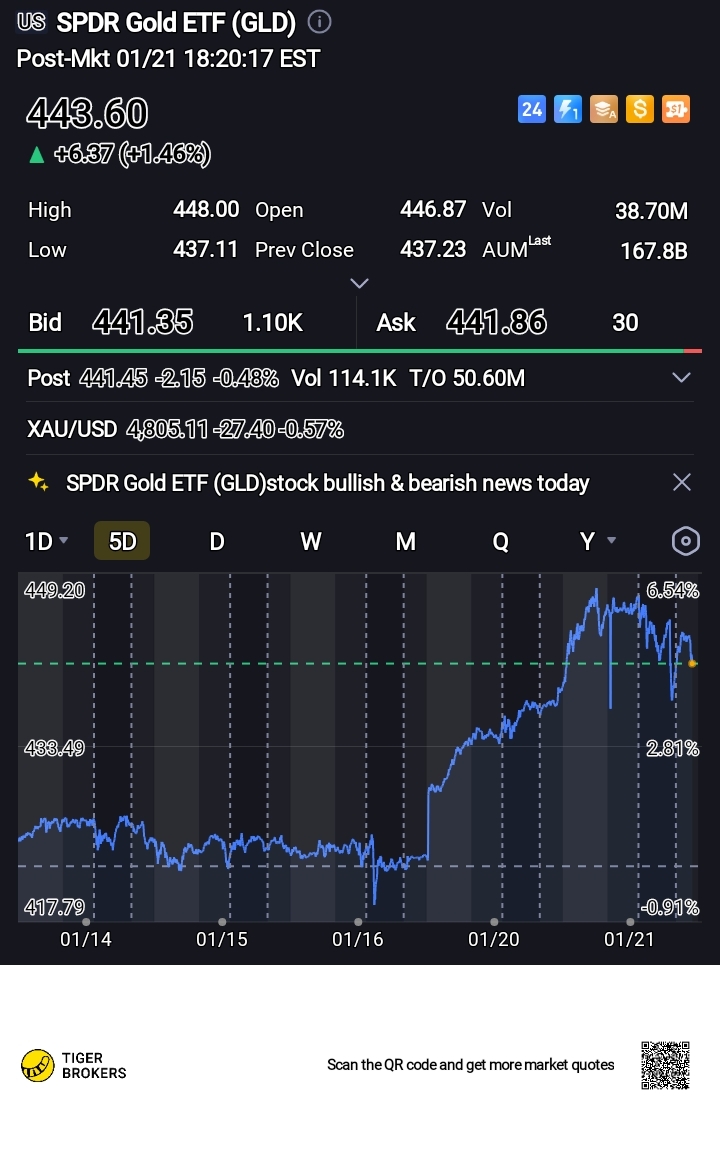Viewport: 720px width, 1166px height.
Task: Switch to the D daily chart
Action: pos(217,541)
